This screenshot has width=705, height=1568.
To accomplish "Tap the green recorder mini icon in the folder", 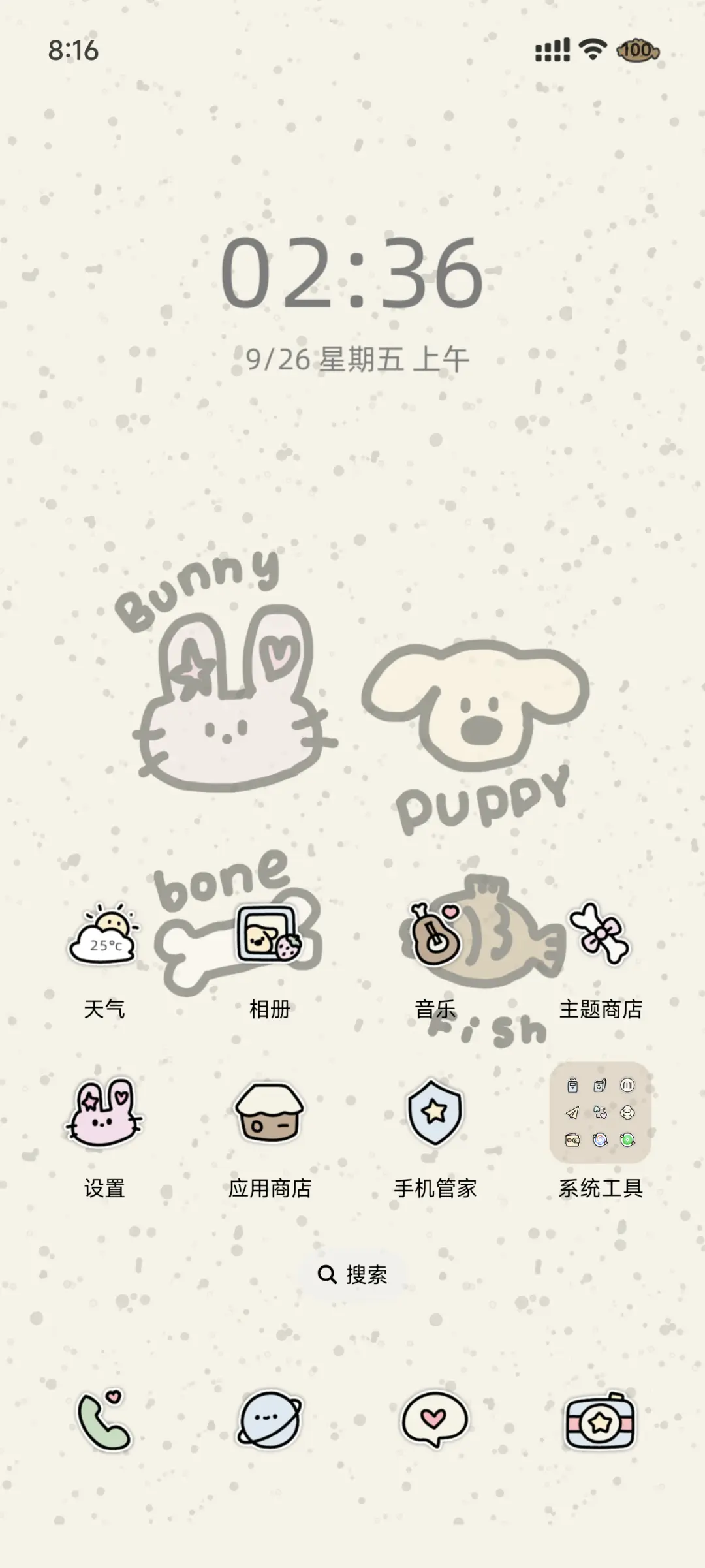I will 629,1139.
